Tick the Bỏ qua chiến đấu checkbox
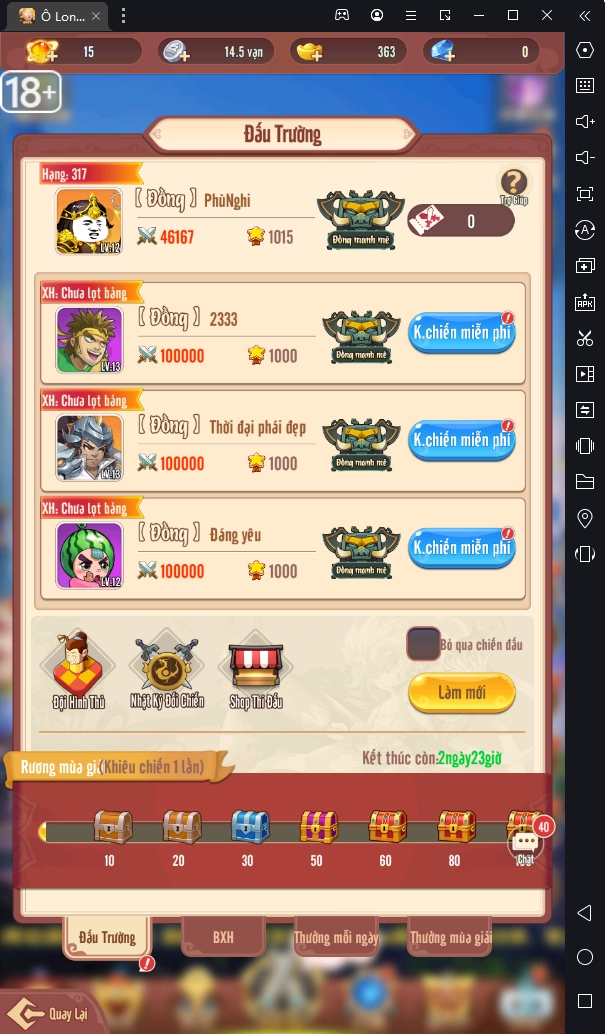605x1034 pixels. pyautogui.click(x=423, y=644)
